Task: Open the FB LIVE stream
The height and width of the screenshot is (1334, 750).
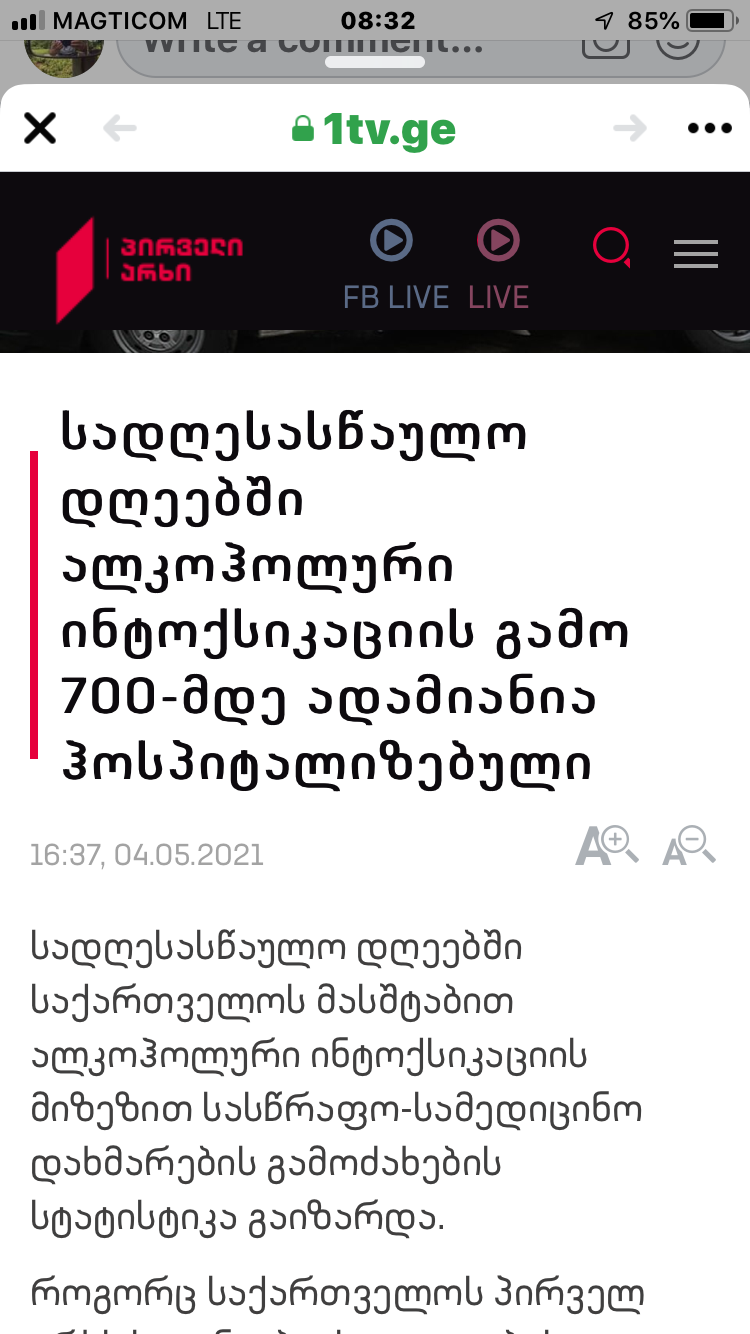Action: click(394, 264)
